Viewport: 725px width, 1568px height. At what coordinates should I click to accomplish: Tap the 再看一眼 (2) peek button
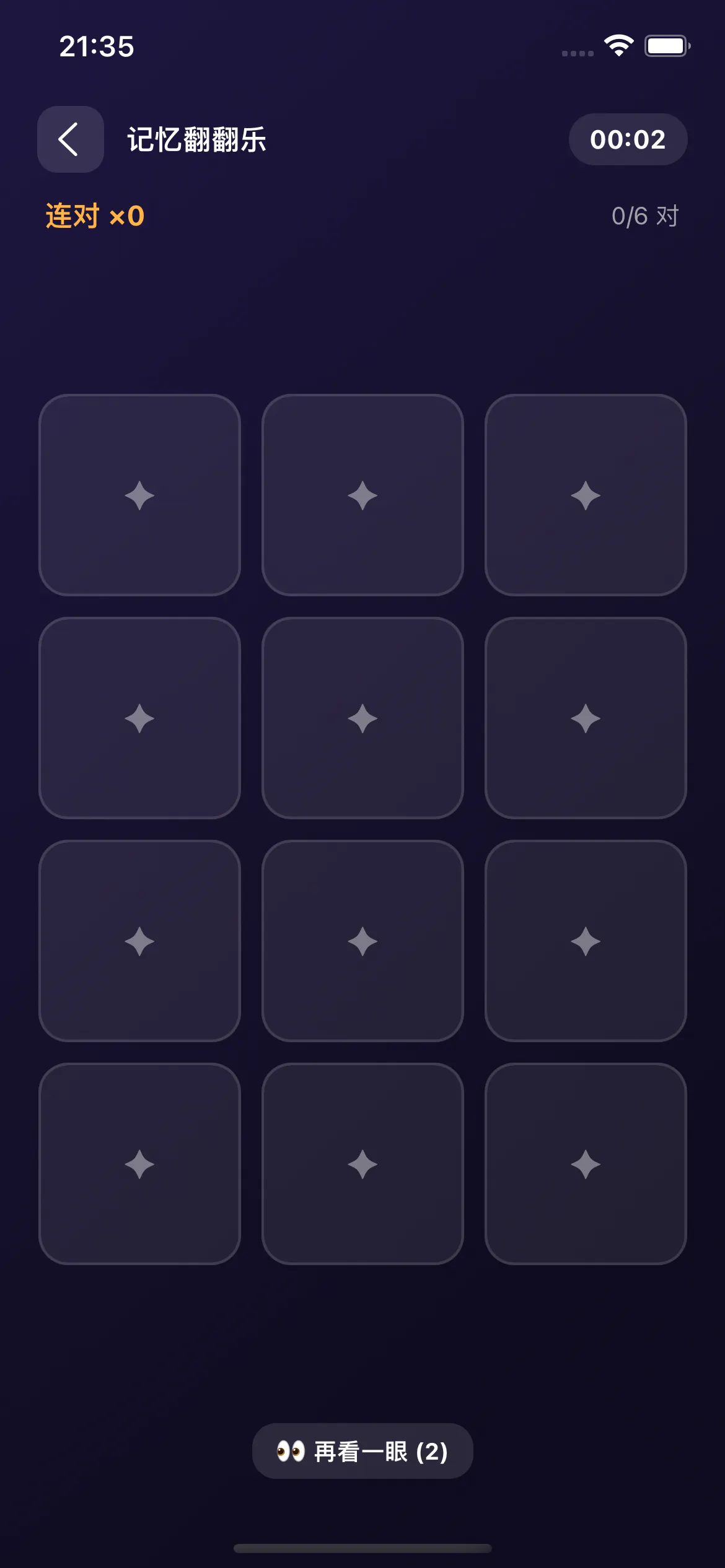[362, 1451]
